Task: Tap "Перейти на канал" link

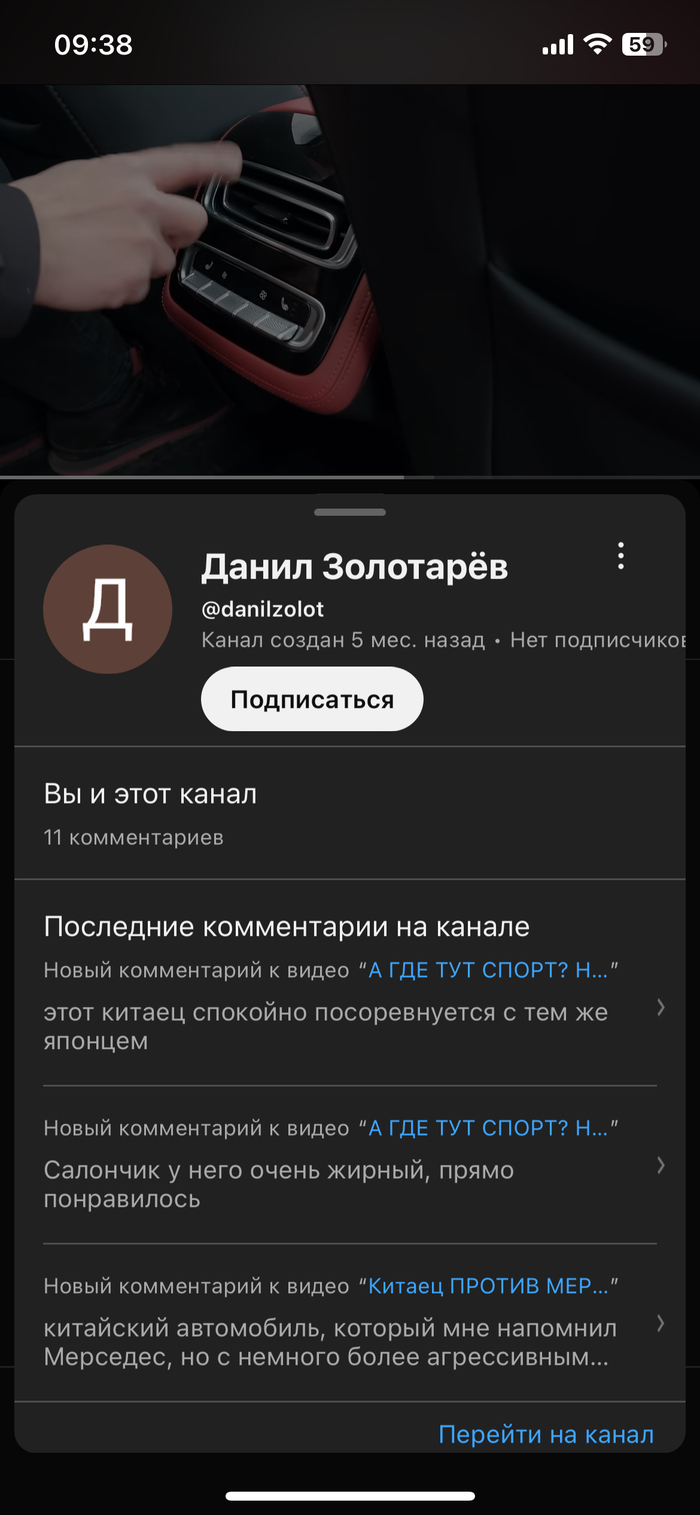Action: [x=546, y=1435]
